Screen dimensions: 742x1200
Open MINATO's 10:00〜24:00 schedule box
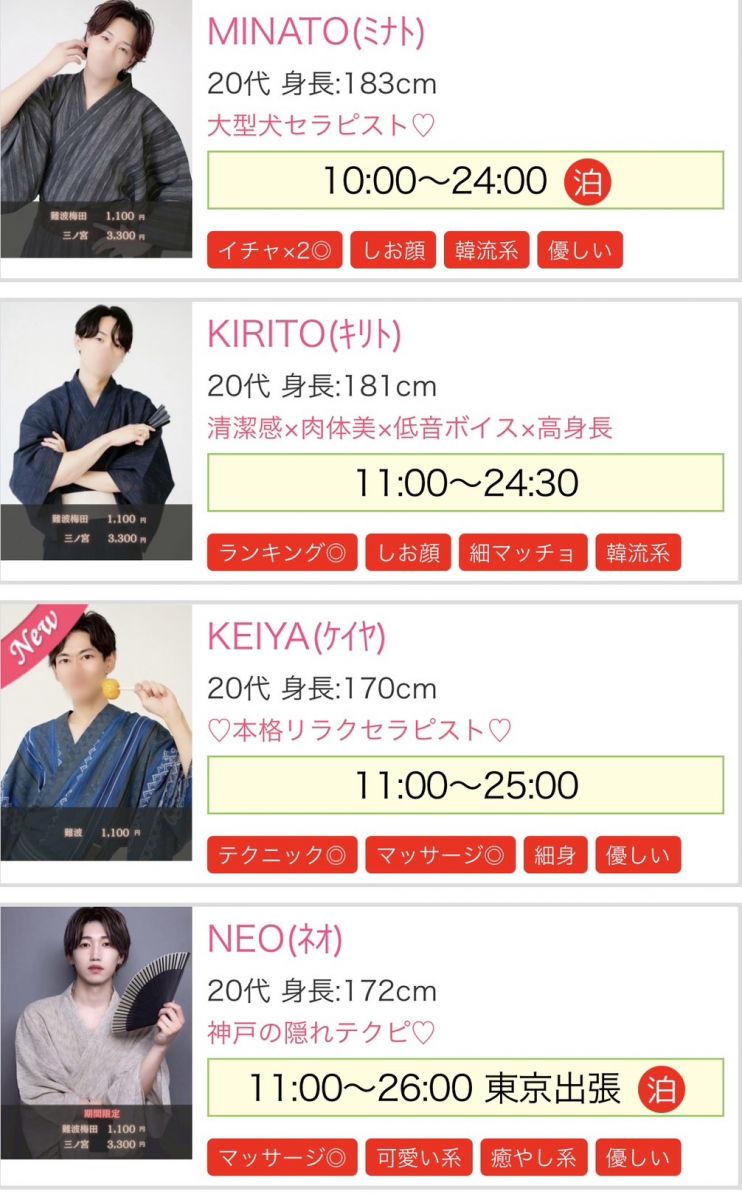pyautogui.click(x=465, y=181)
